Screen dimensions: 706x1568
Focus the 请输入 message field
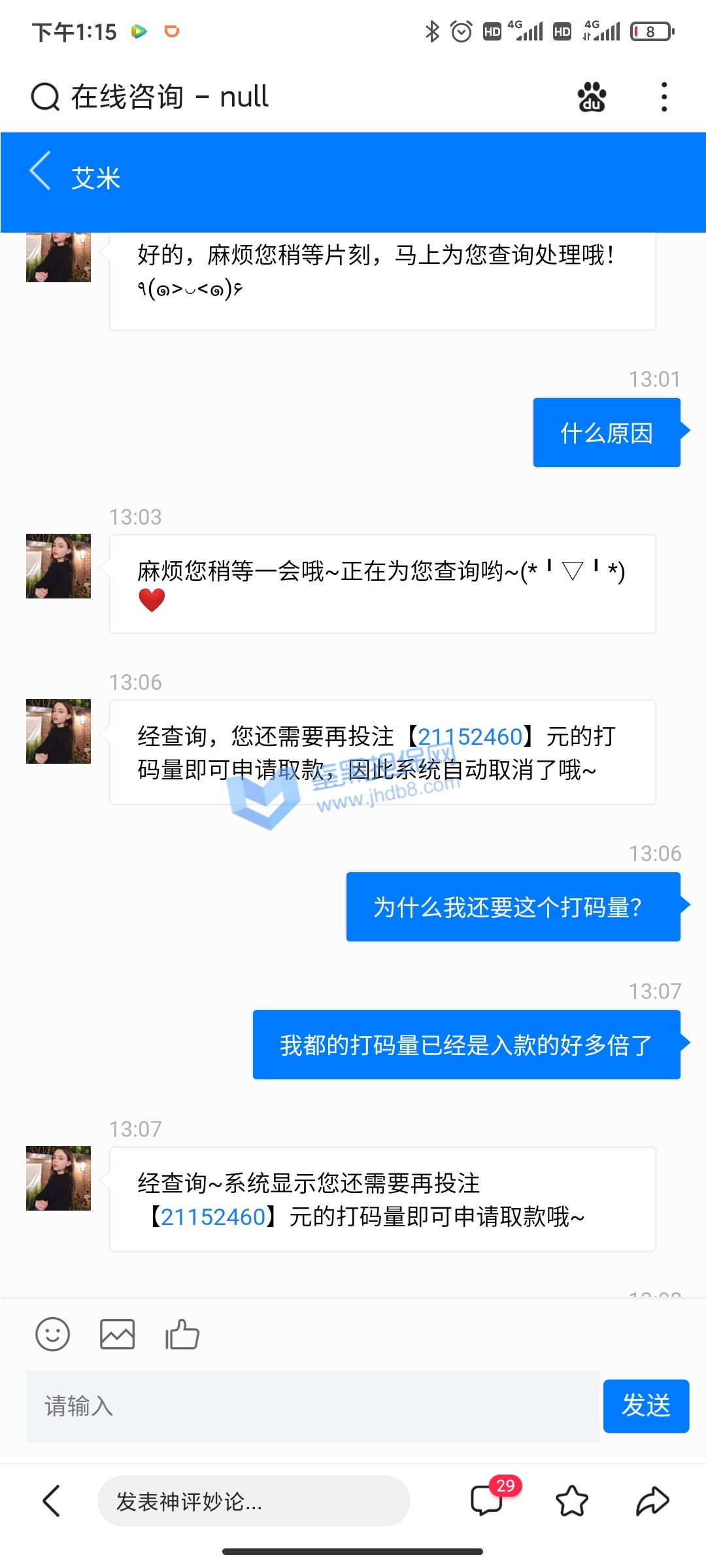click(x=312, y=1406)
